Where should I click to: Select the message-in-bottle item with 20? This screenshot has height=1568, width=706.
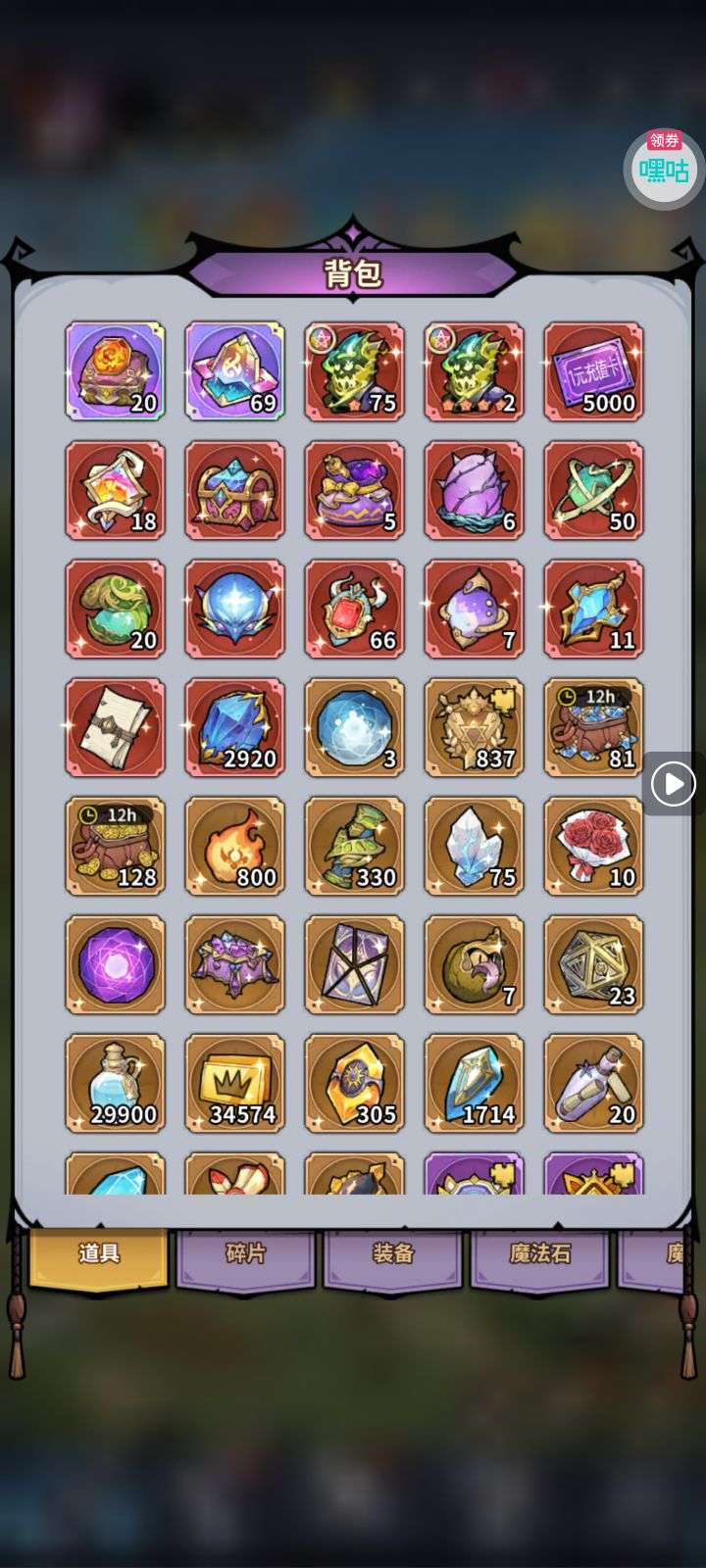(x=593, y=1083)
